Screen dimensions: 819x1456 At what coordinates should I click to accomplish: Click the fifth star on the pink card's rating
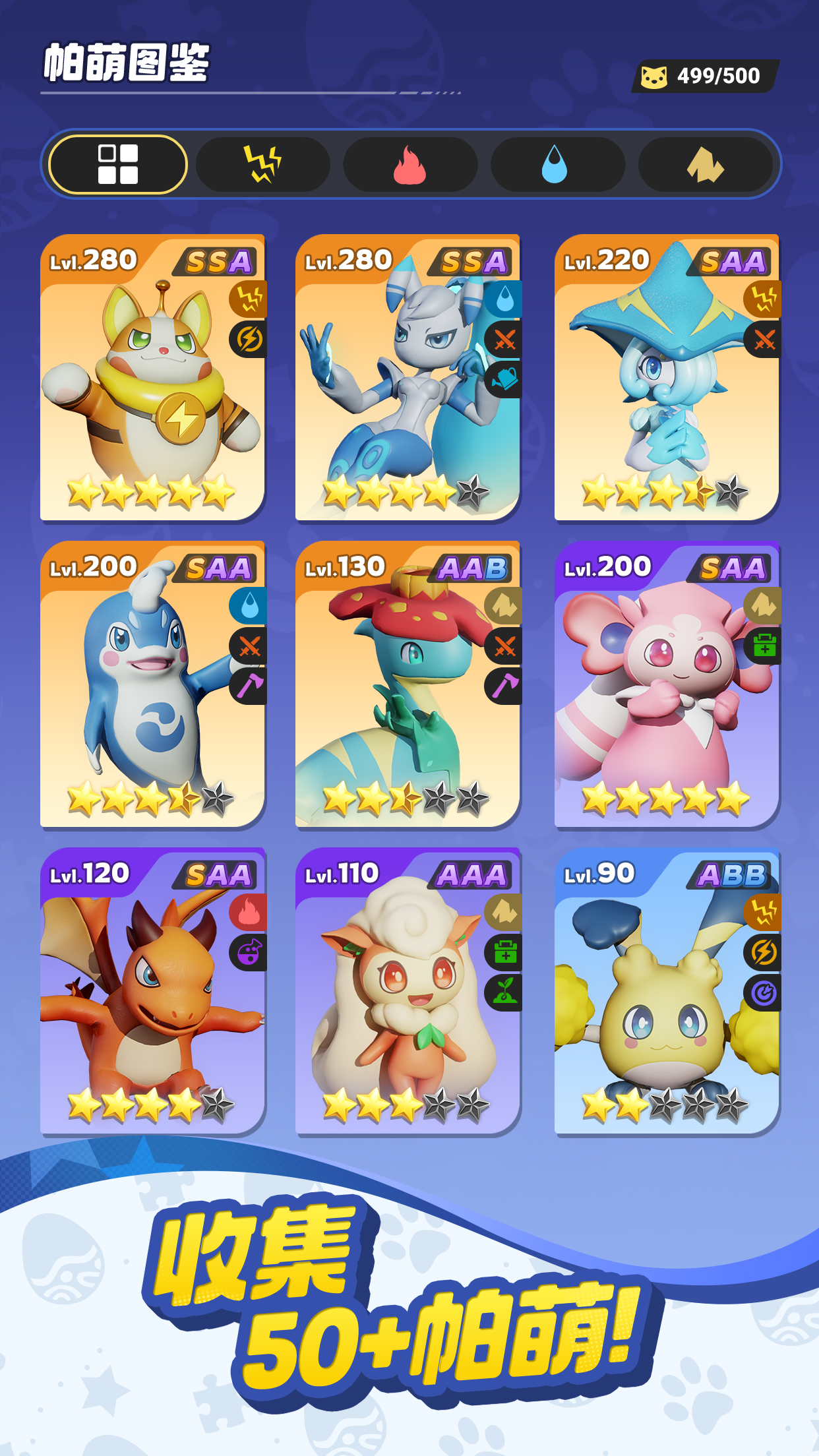pos(732,797)
